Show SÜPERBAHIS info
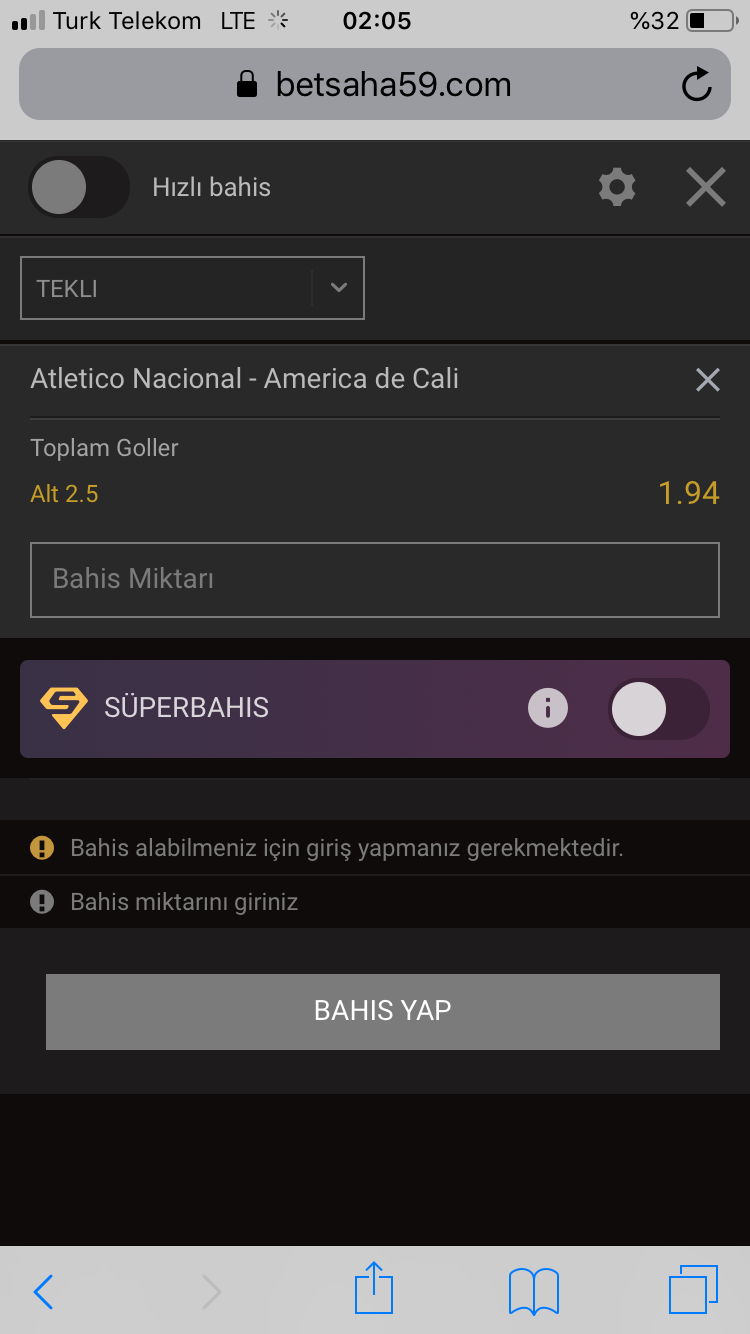Image resolution: width=750 pixels, height=1334 pixels. [x=548, y=708]
